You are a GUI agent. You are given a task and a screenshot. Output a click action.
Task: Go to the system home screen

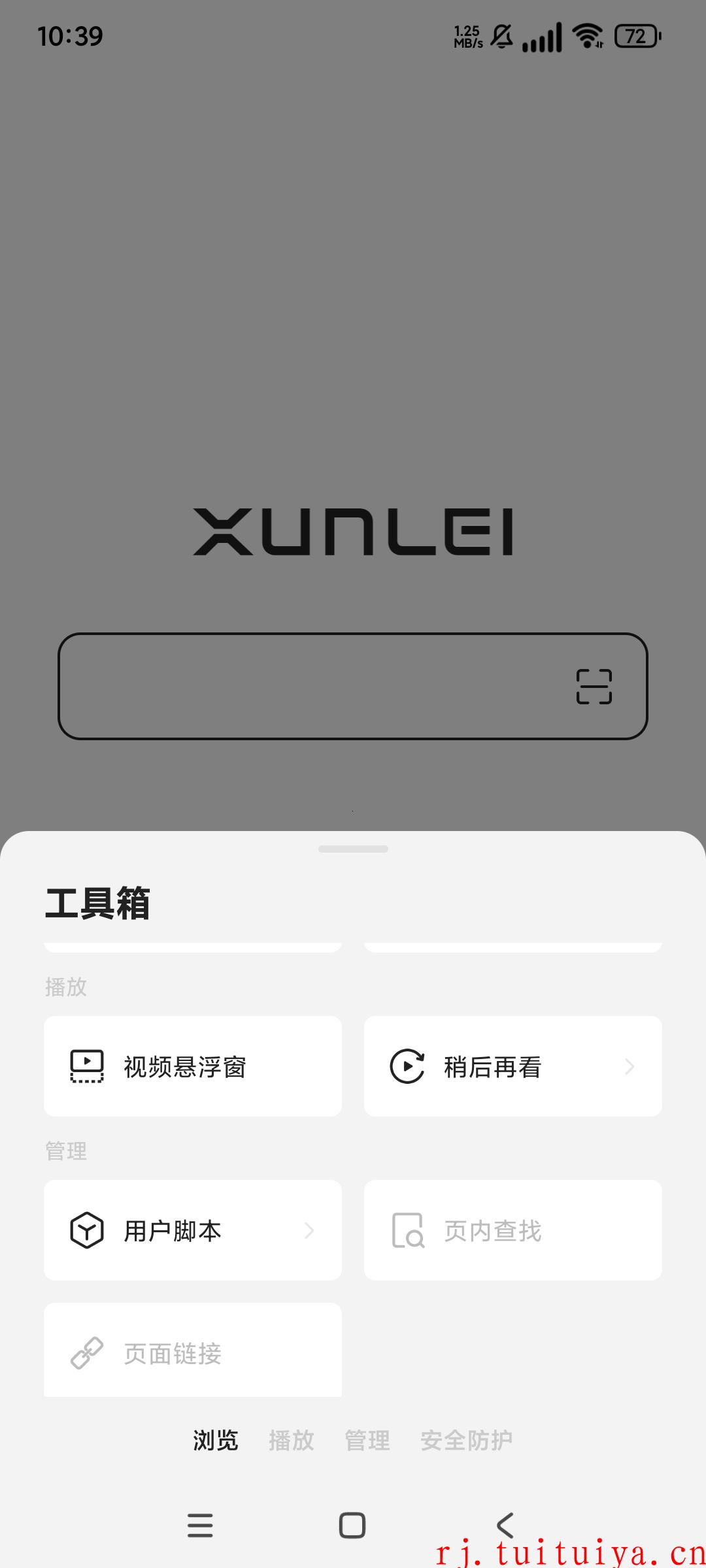pyautogui.click(x=352, y=1526)
